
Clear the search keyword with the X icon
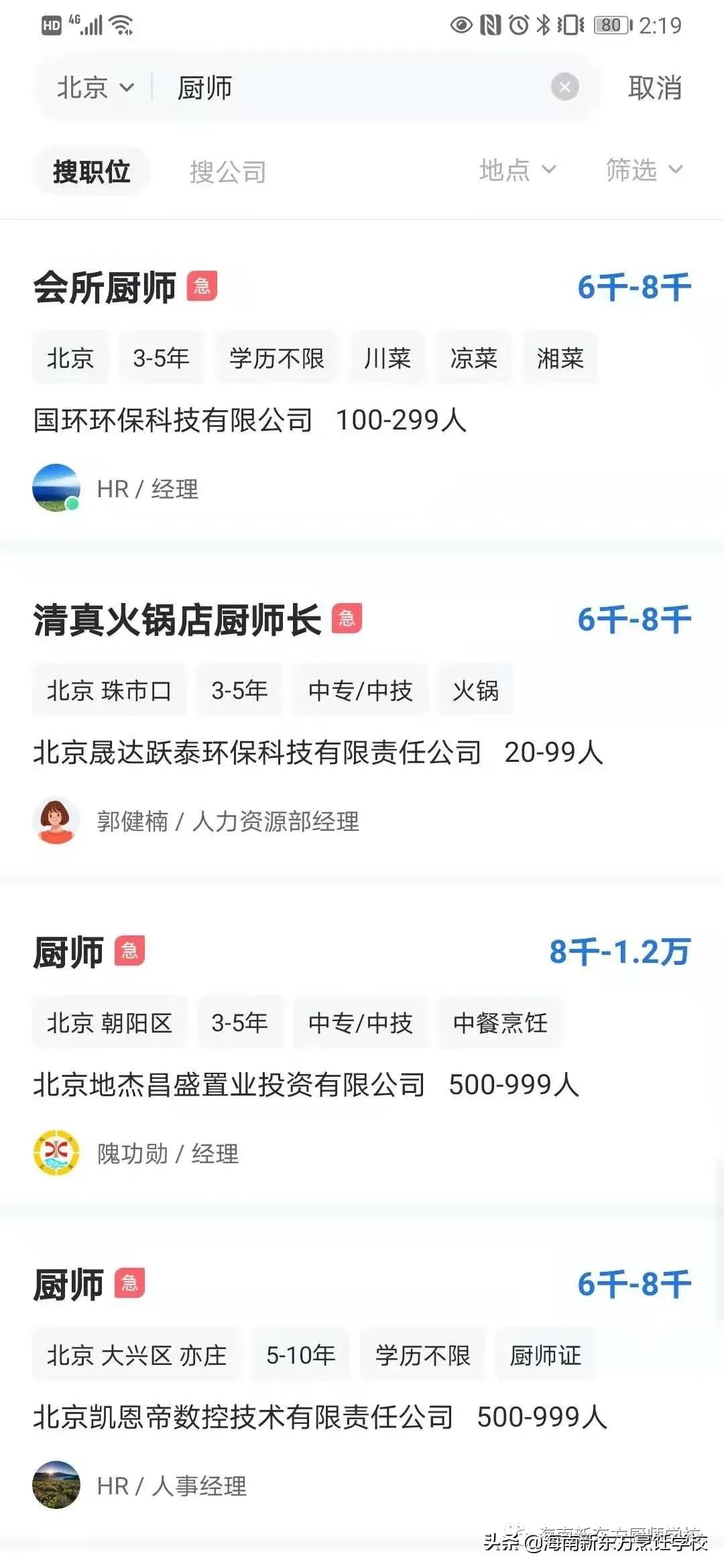(564, 86)
